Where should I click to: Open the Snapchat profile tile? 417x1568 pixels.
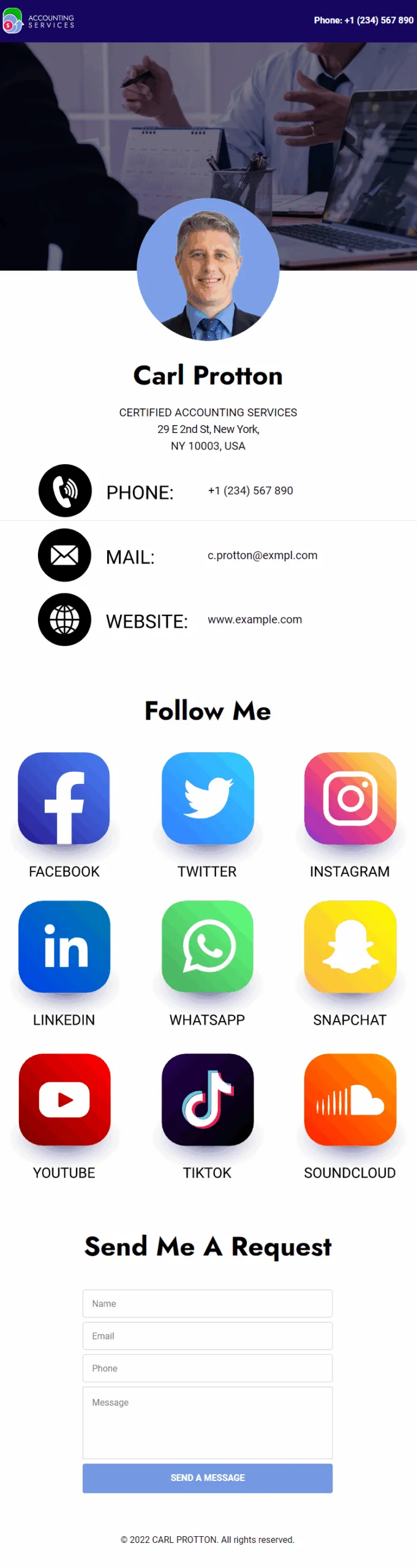[350, 946]
